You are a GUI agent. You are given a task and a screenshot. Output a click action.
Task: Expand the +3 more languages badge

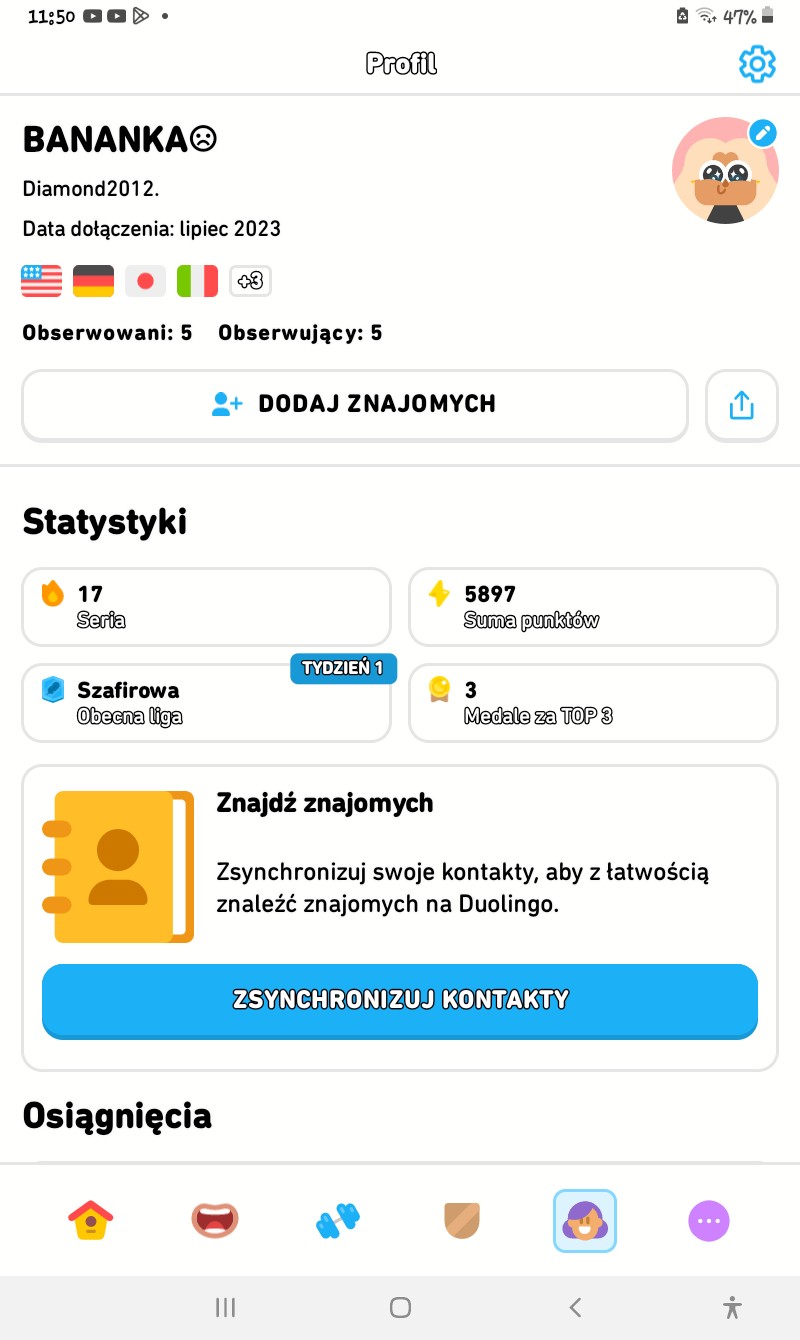[250, 281]
